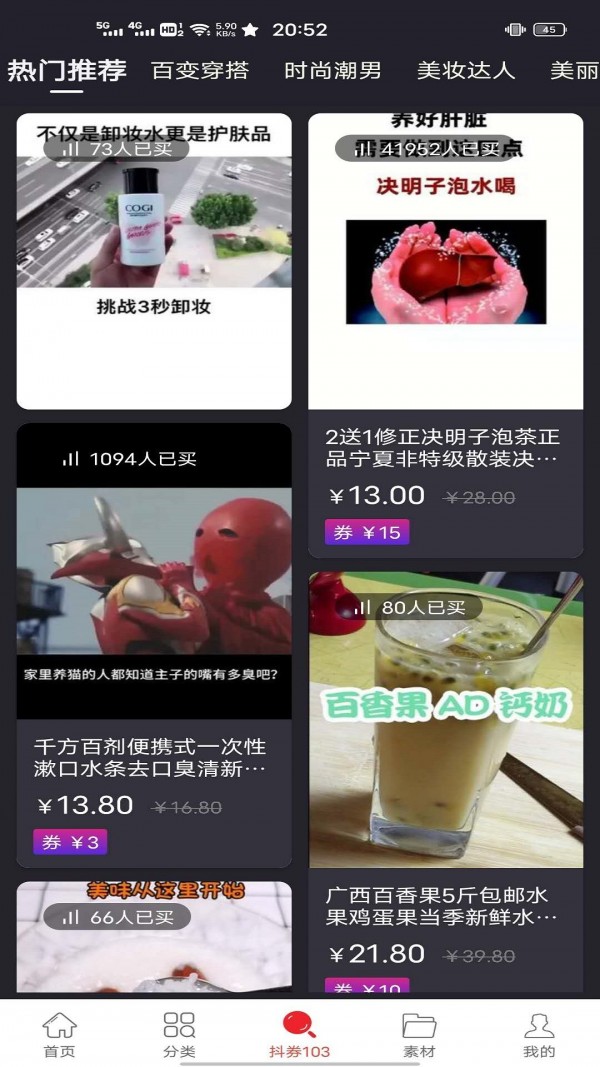Open the 素材 tab
The width and height of the screenshot is (600, 1067).
click(419, 1034)
